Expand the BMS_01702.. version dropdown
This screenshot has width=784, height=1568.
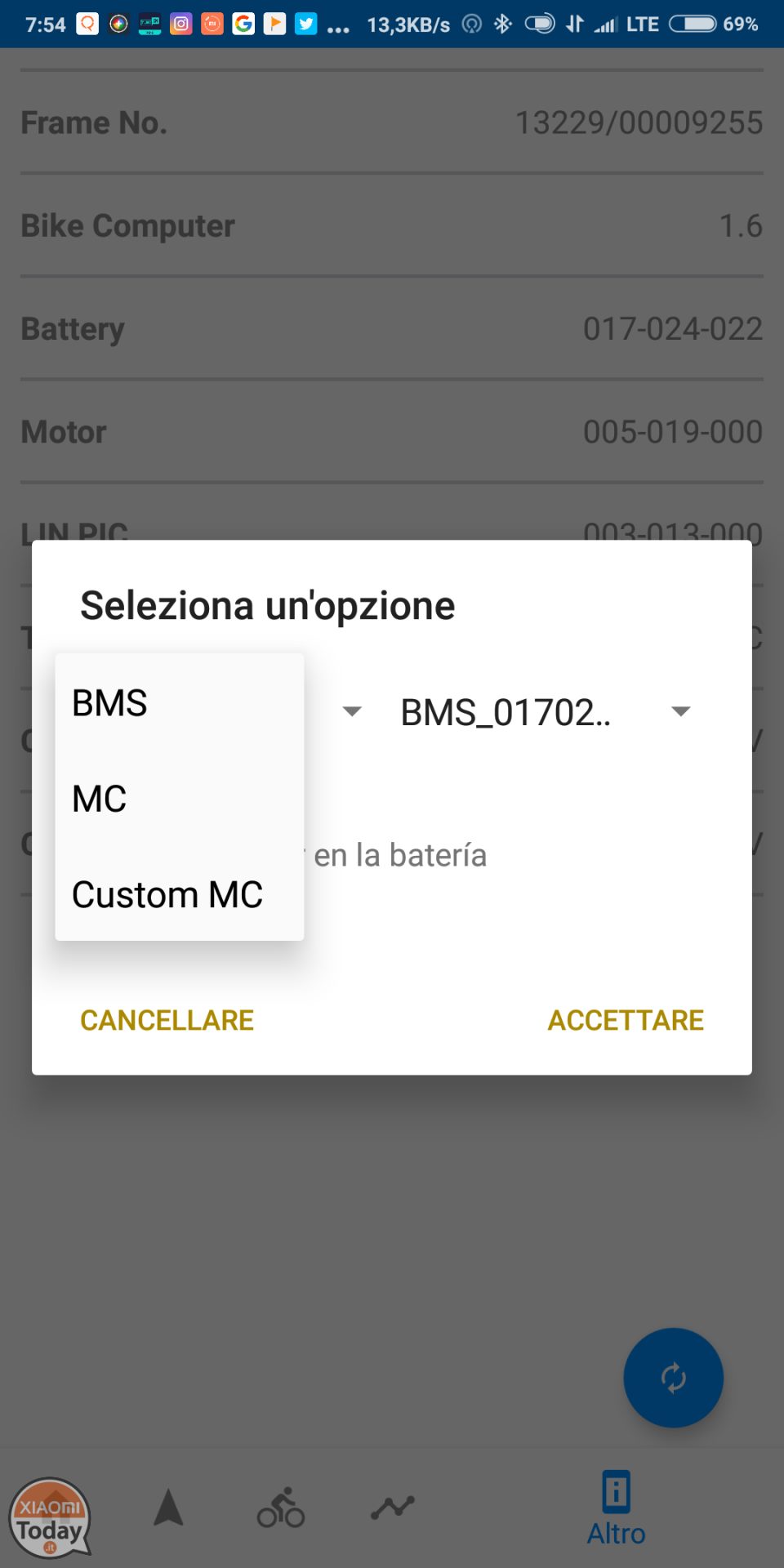click(546, 712)
